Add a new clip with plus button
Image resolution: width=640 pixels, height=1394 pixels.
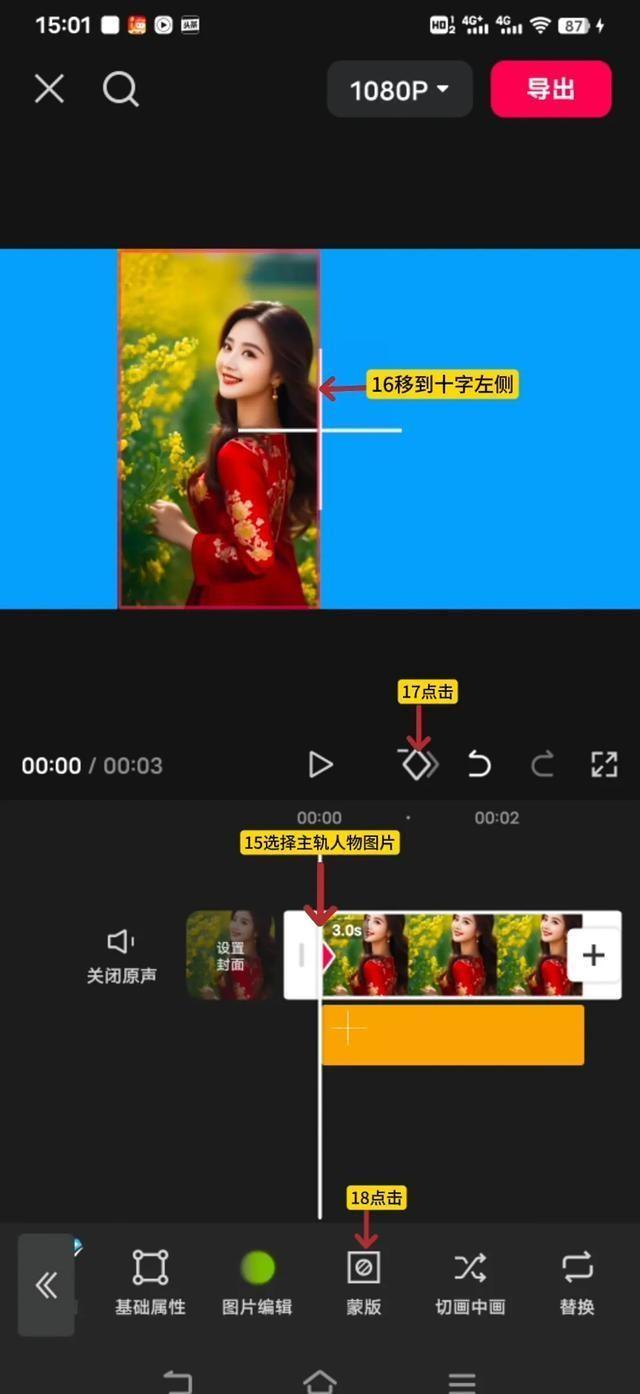click(x=593, y=955)
